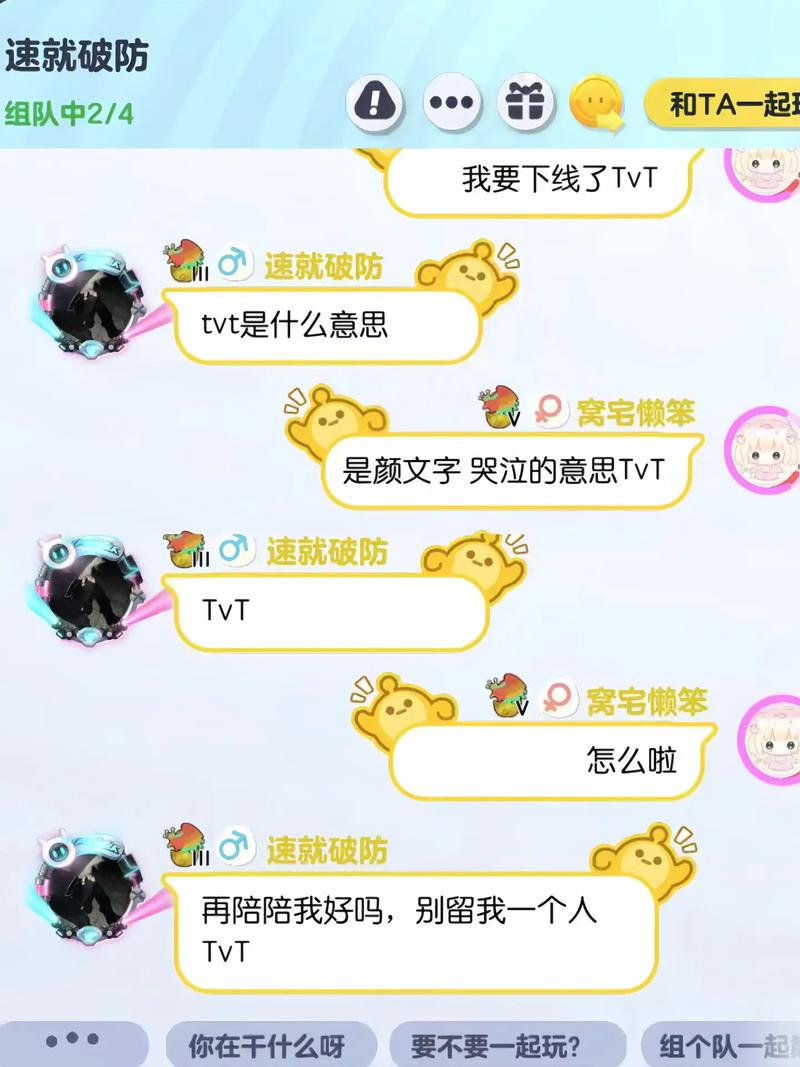
Task: Open the three-dot more options menu
Action: tap(452, 102)
